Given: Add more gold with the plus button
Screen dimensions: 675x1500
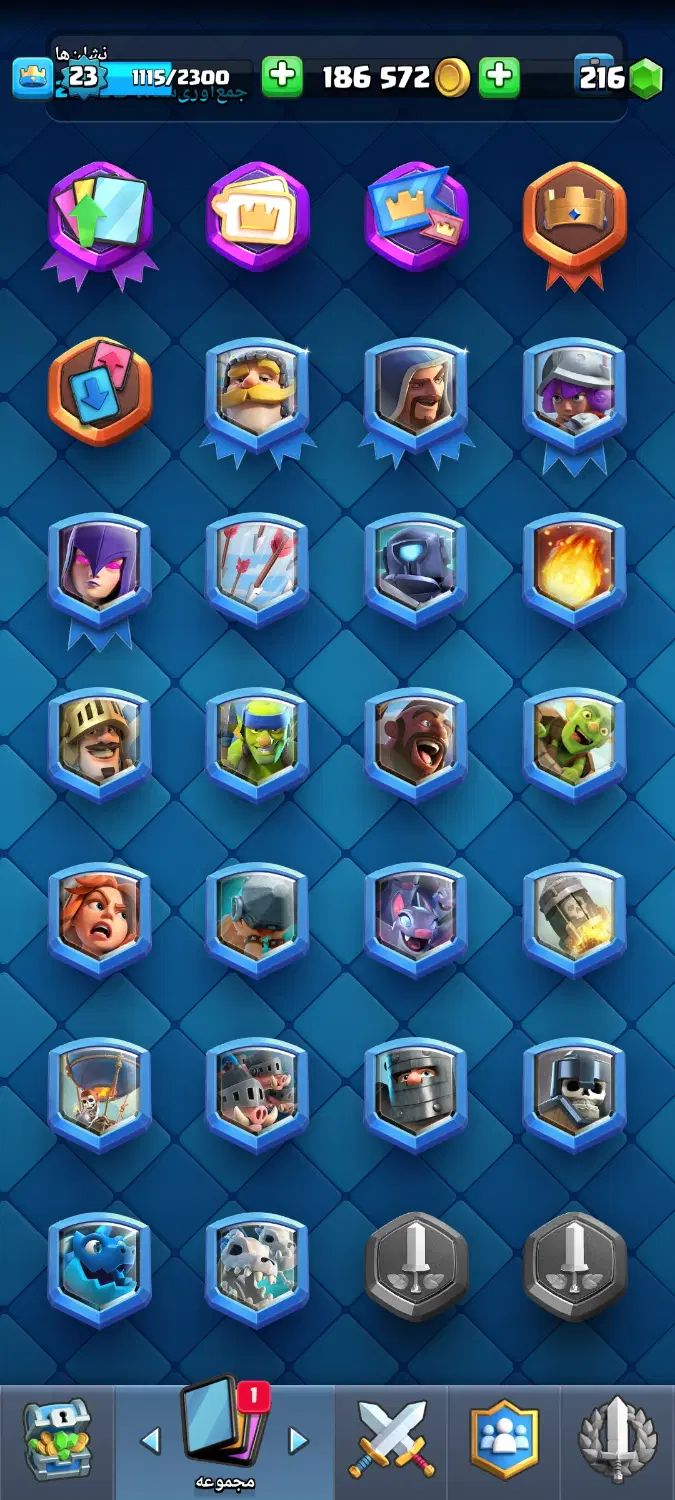Looking at the screenshot, I should tap(282, 77).
